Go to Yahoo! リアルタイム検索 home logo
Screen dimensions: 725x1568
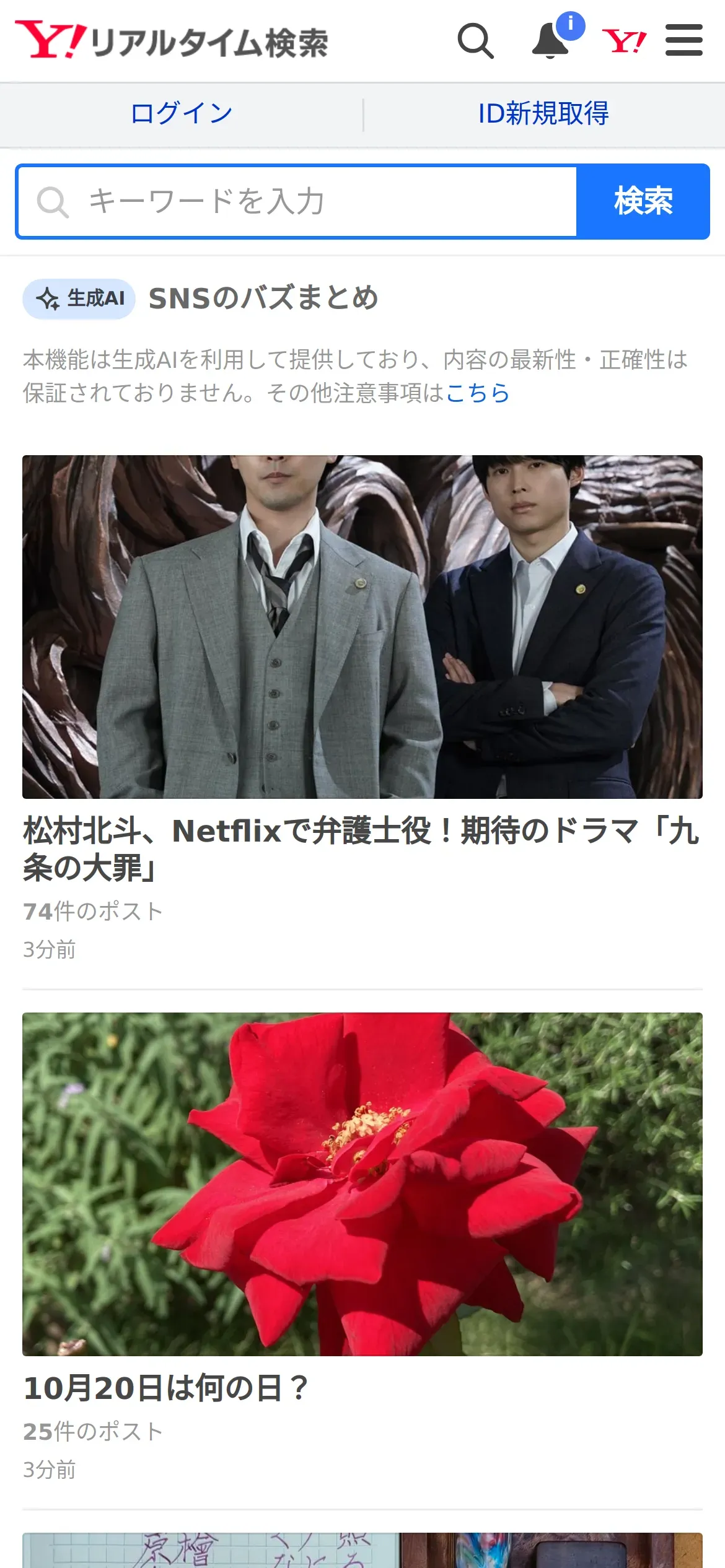tap(172, 41)
